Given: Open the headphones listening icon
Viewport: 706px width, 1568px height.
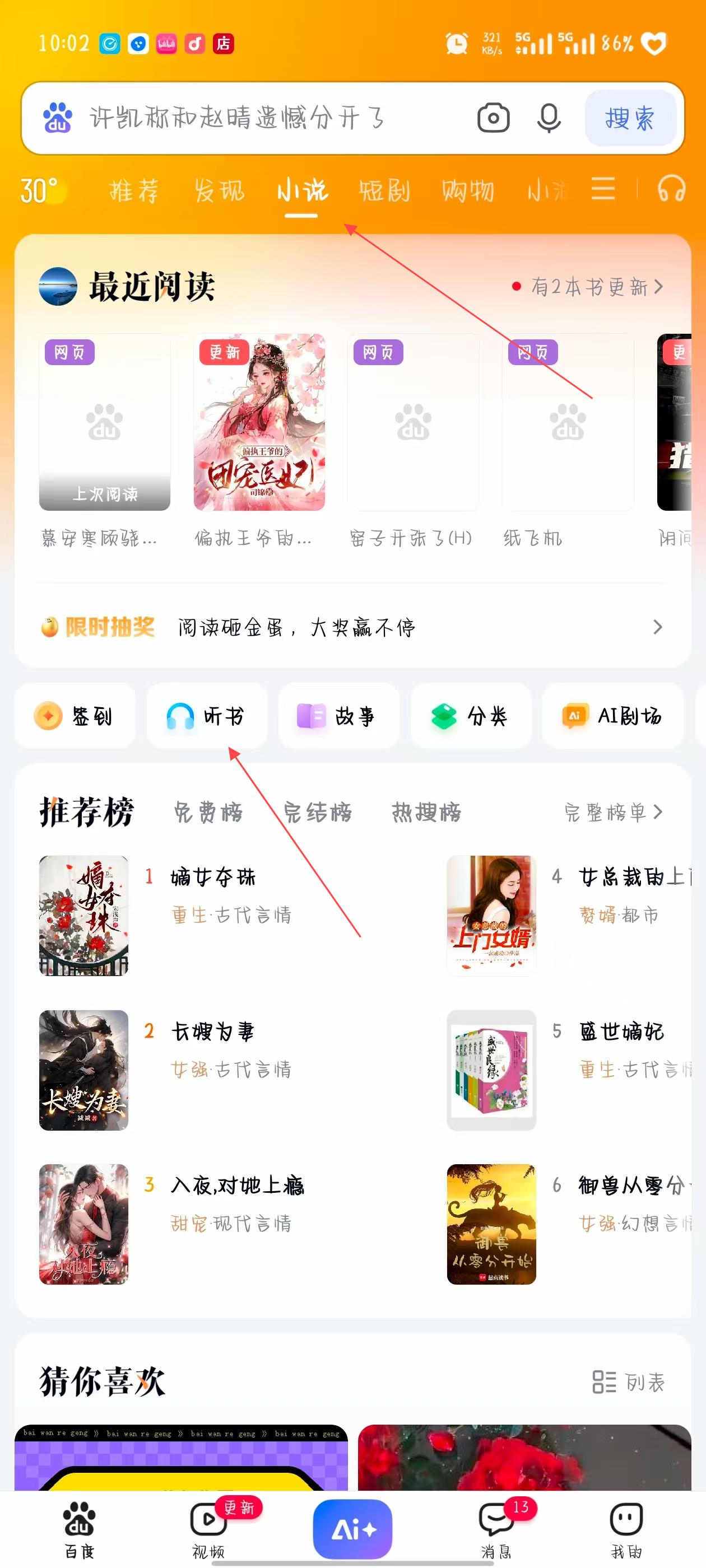Looking at the screenshot, I should coord(671,189).
